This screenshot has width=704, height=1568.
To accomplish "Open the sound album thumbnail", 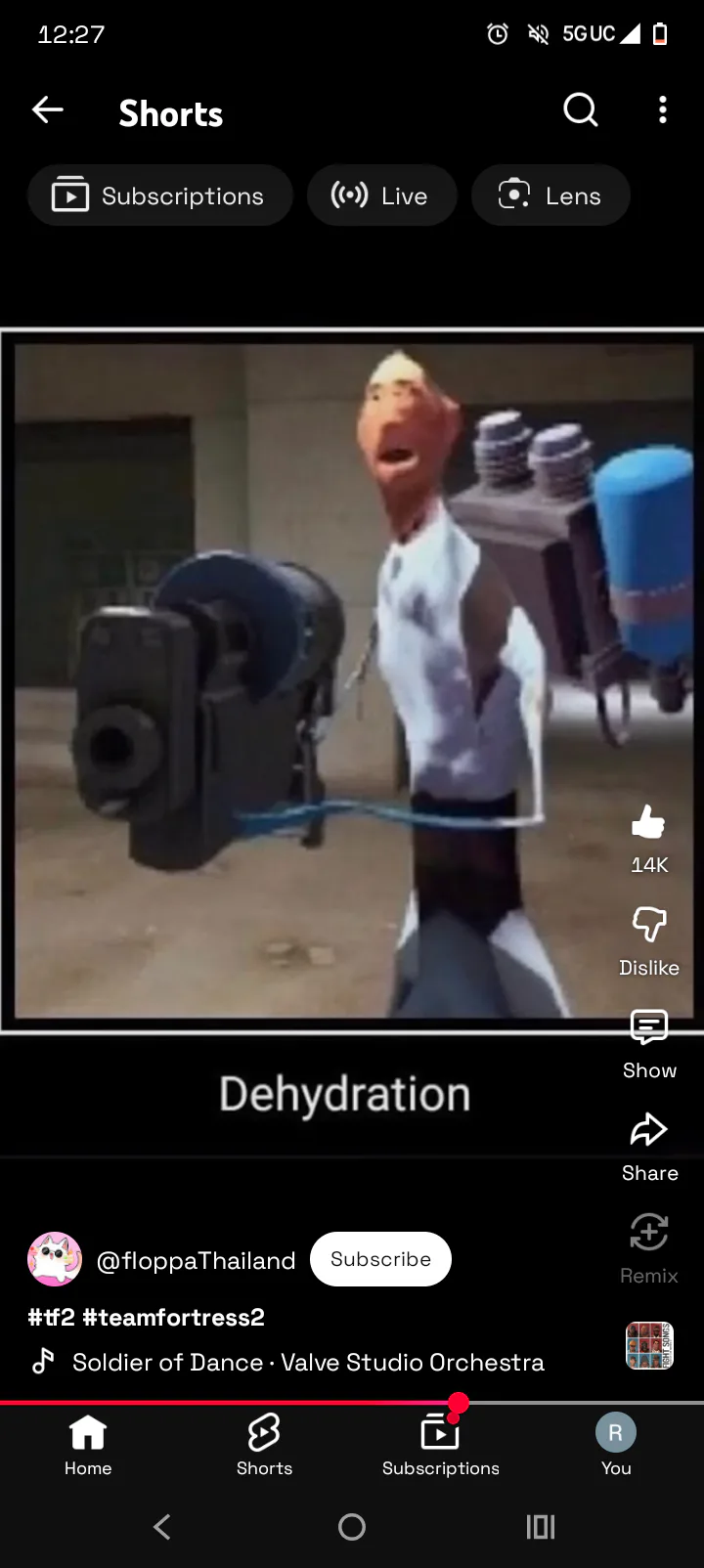I will tap(649, 1346).
